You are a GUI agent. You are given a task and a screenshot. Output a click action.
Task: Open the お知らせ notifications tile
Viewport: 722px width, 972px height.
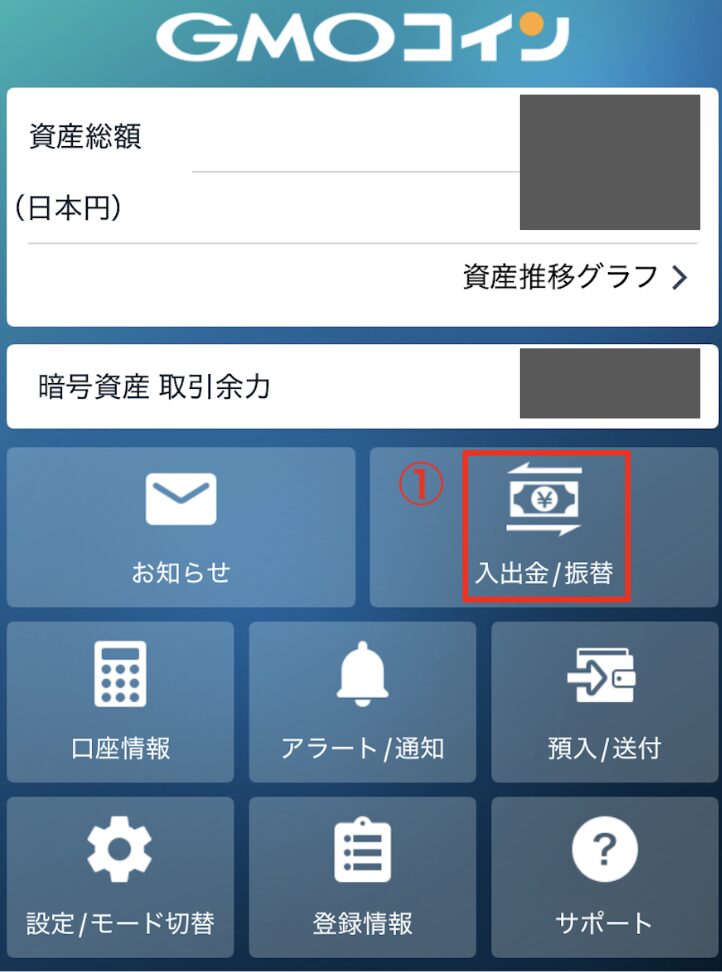181,527
